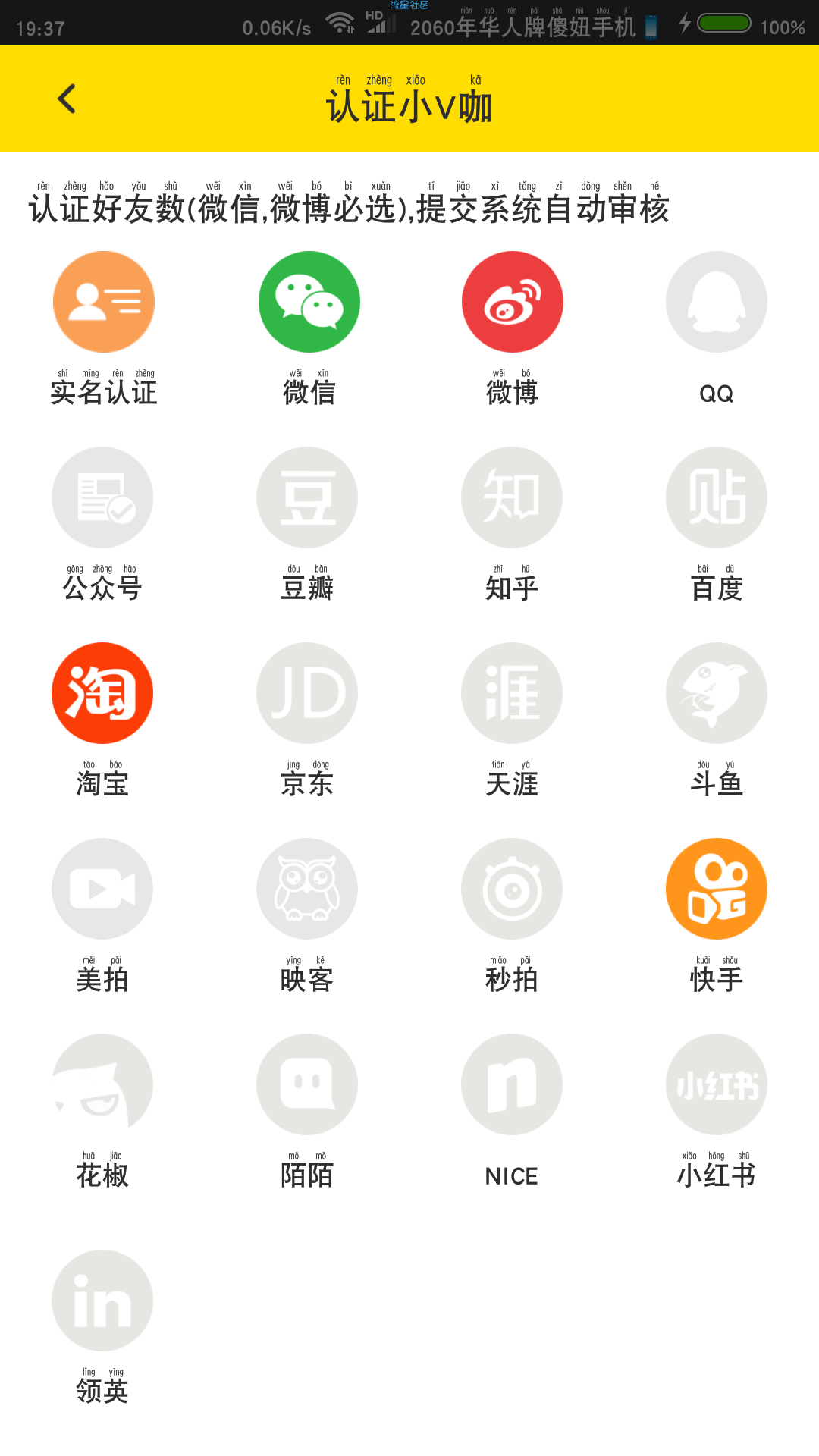Pick the 秒拍 Miaopai icon
819x1456 pixels.
[x=512, y=889]
